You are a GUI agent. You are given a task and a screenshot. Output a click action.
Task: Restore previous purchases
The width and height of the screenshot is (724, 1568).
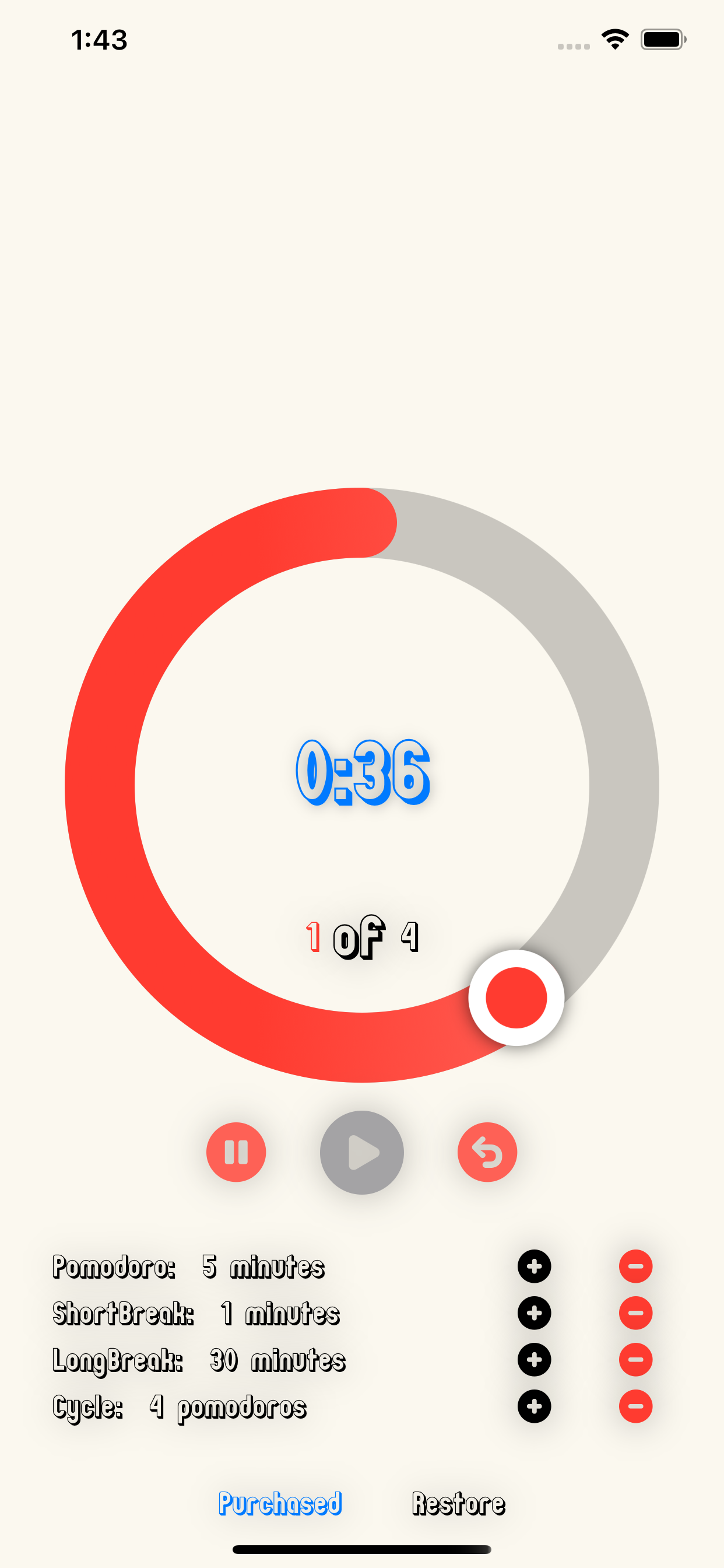[x=458, y=1503]
